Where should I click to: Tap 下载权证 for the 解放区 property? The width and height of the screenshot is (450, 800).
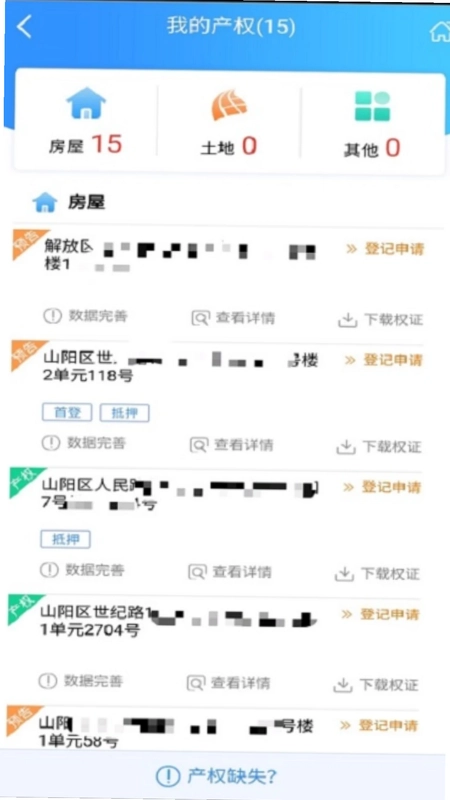381,320
